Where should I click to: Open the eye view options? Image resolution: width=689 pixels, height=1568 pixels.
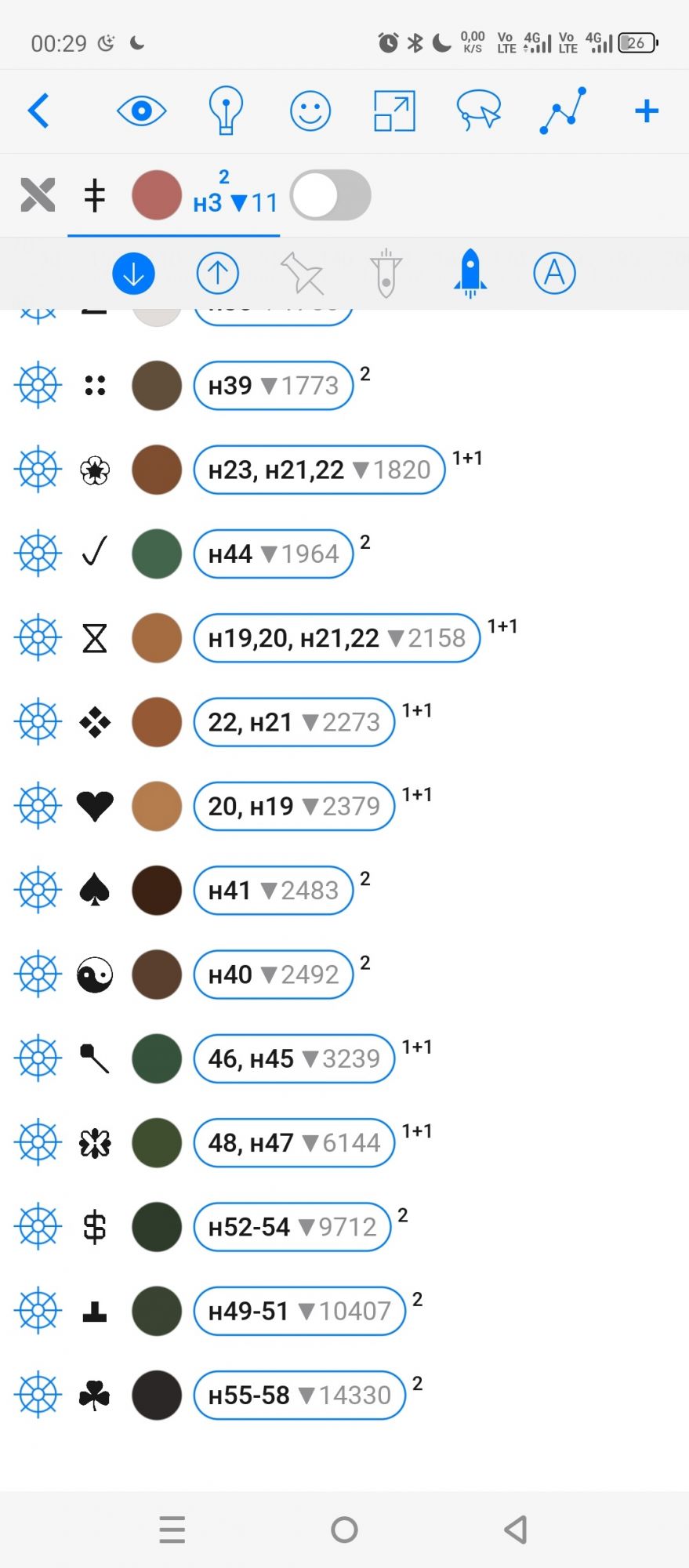tap(141, 111)
